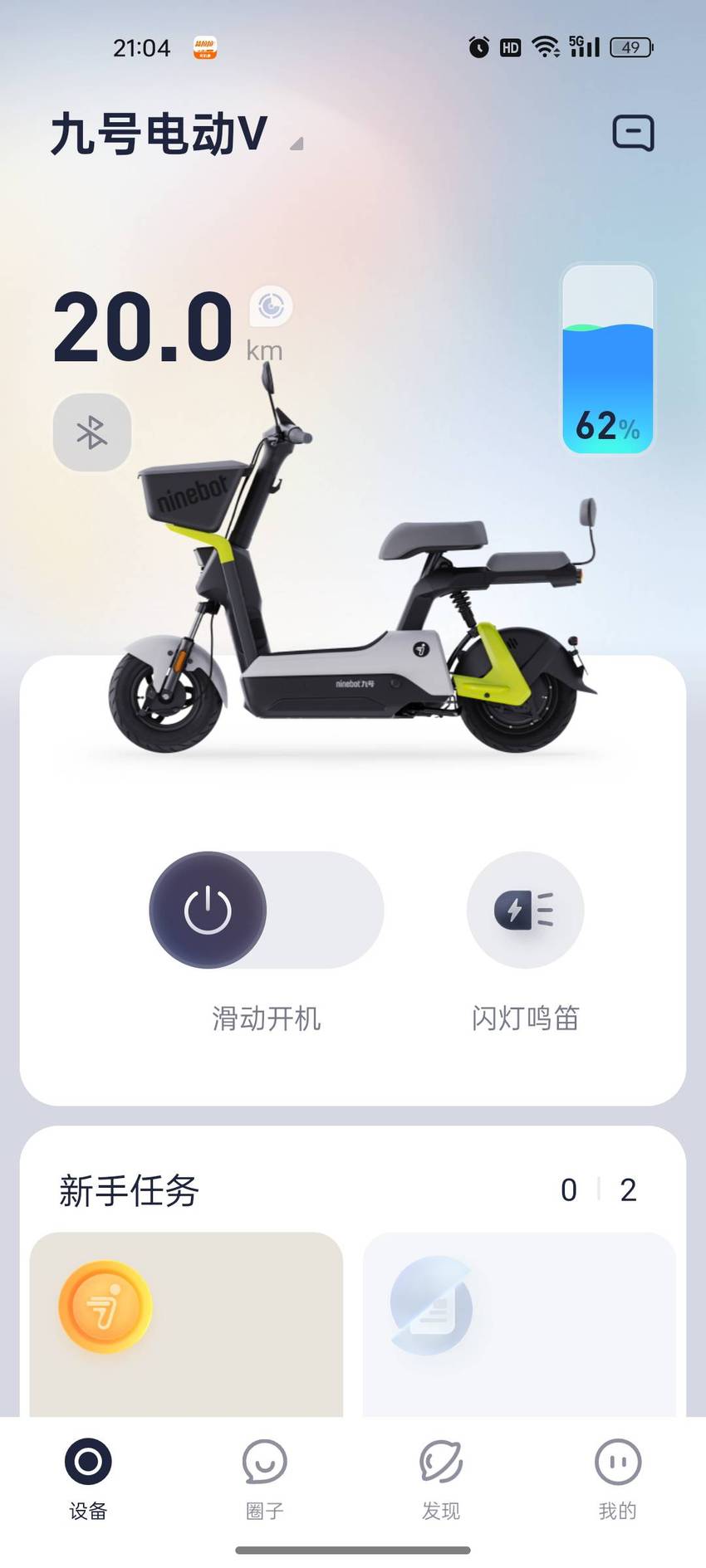Open the second 新手任务 document card
The width and height of the screenshot is (706, 1568).
519,1325
